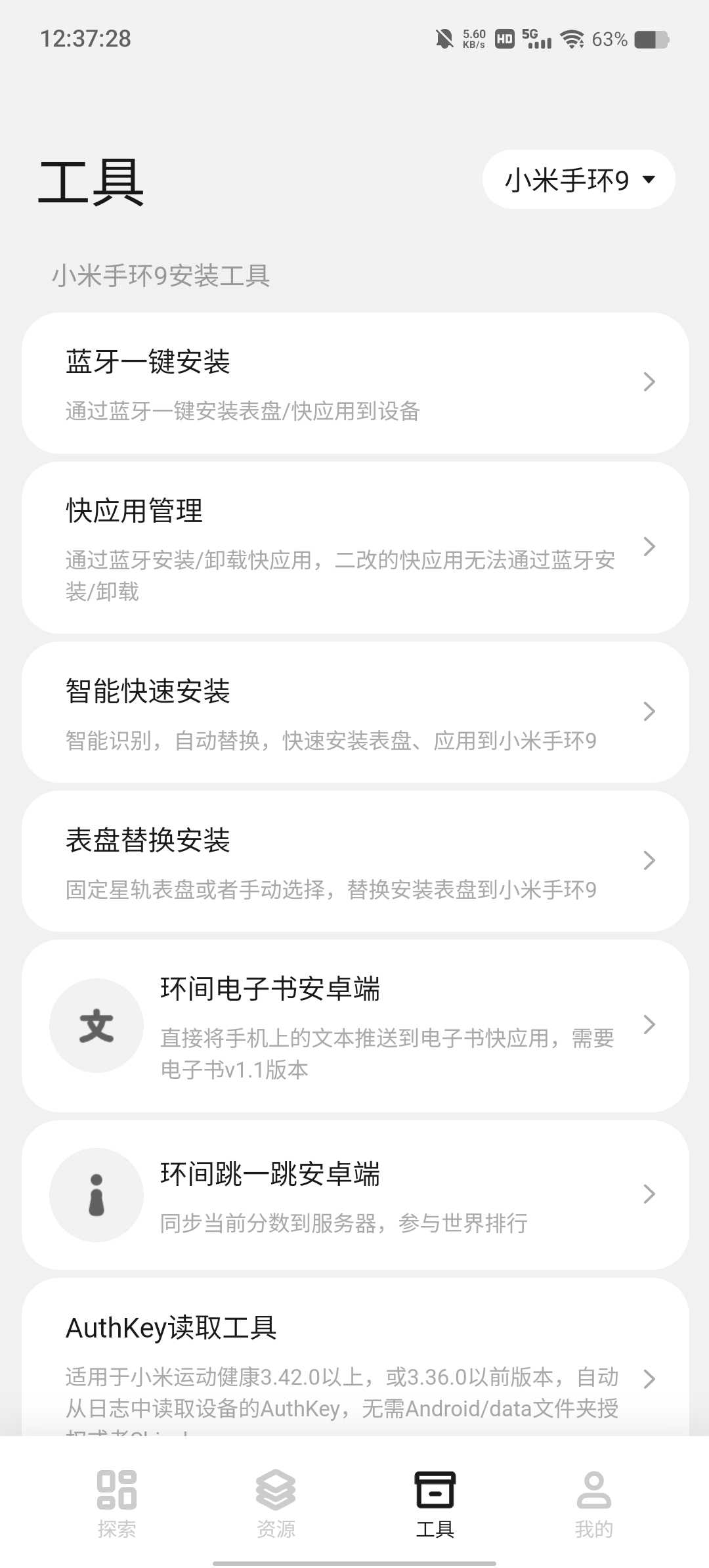
Task: Tap the 工具 tab
Action: [435, 1504]
